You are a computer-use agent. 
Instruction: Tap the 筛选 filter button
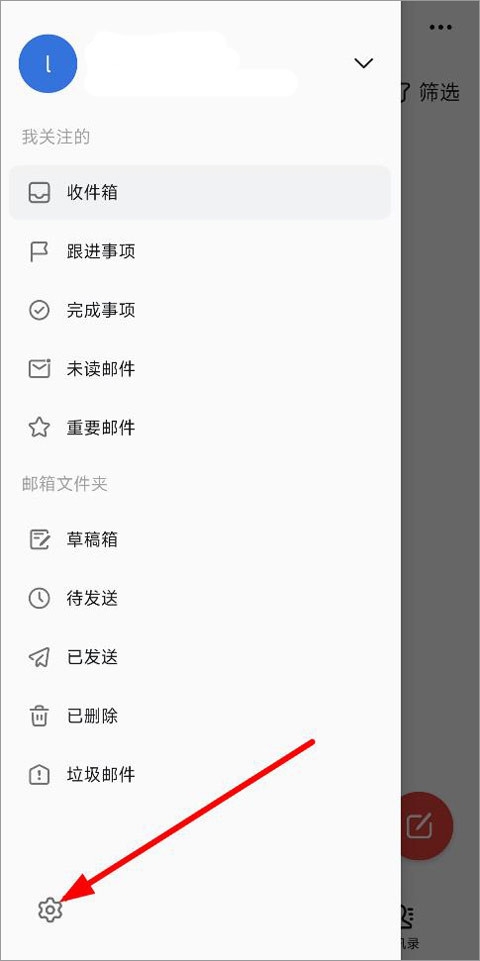pyautogui.click(x=439, y=92)
